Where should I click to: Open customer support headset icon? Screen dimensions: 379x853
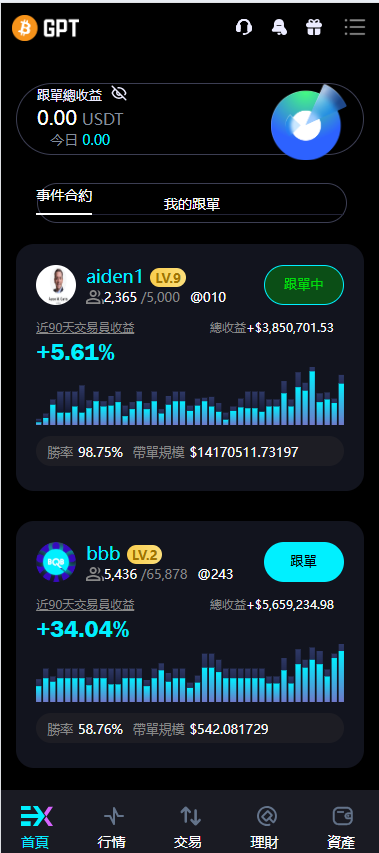(244, 27)
